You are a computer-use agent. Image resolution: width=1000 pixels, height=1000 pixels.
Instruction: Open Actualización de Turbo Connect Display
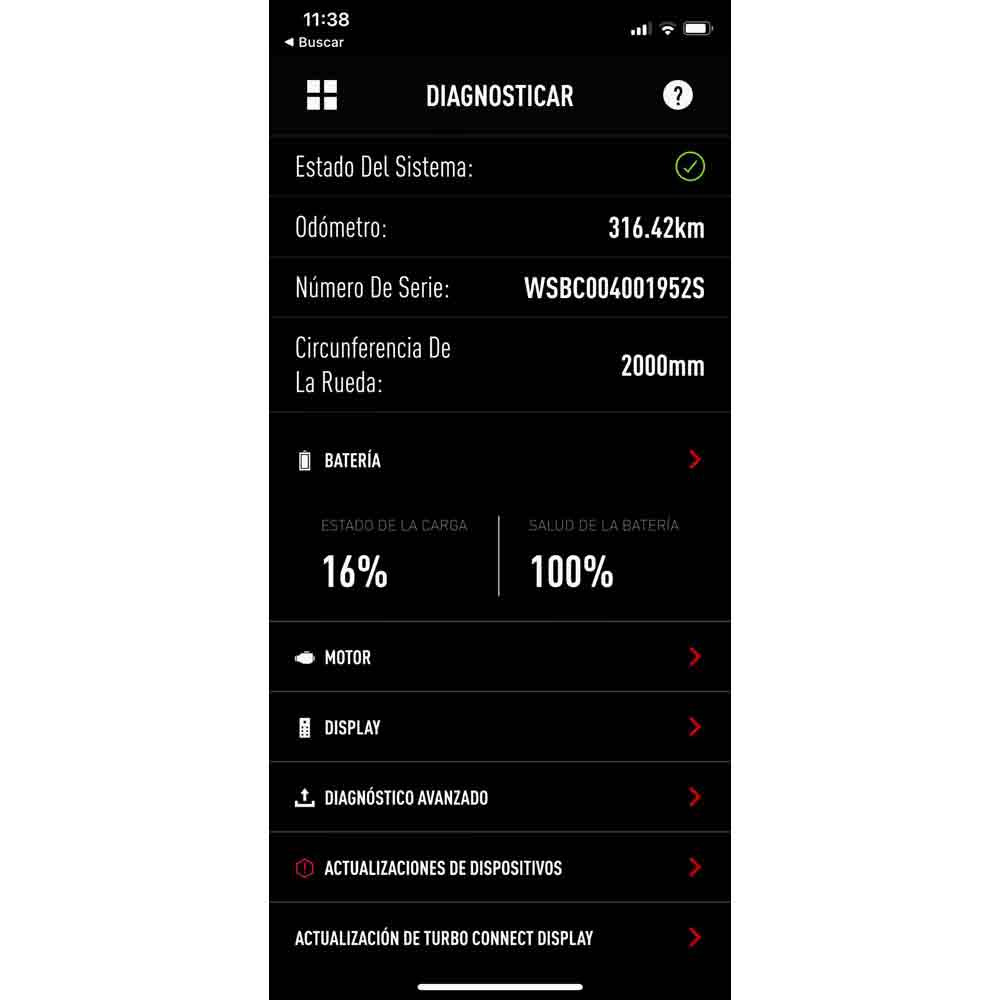coord(499,938)
